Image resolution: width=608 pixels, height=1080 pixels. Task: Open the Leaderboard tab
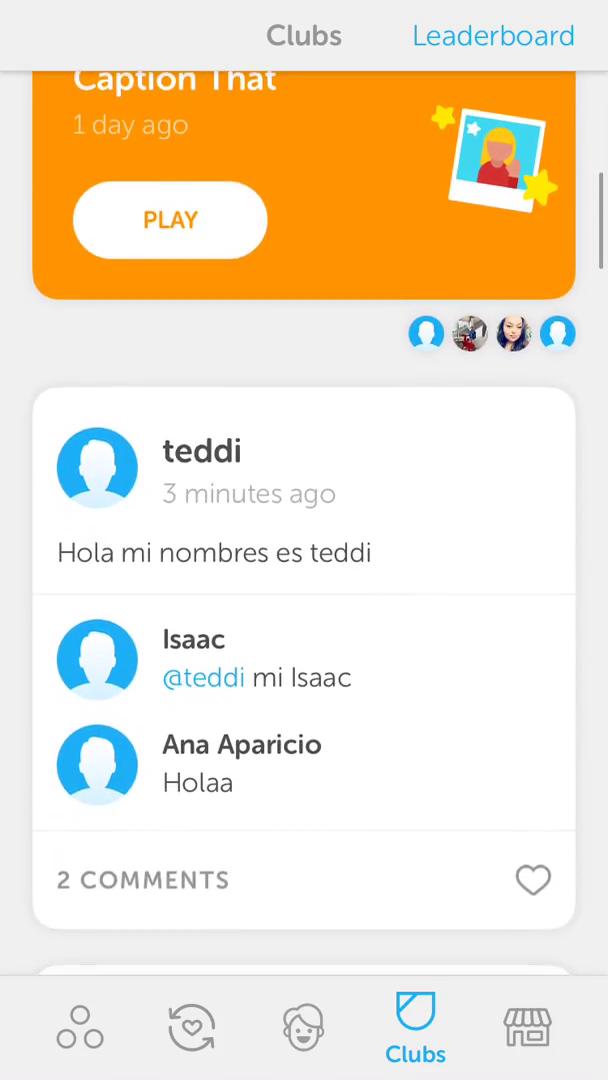click(x=493, y=35)
